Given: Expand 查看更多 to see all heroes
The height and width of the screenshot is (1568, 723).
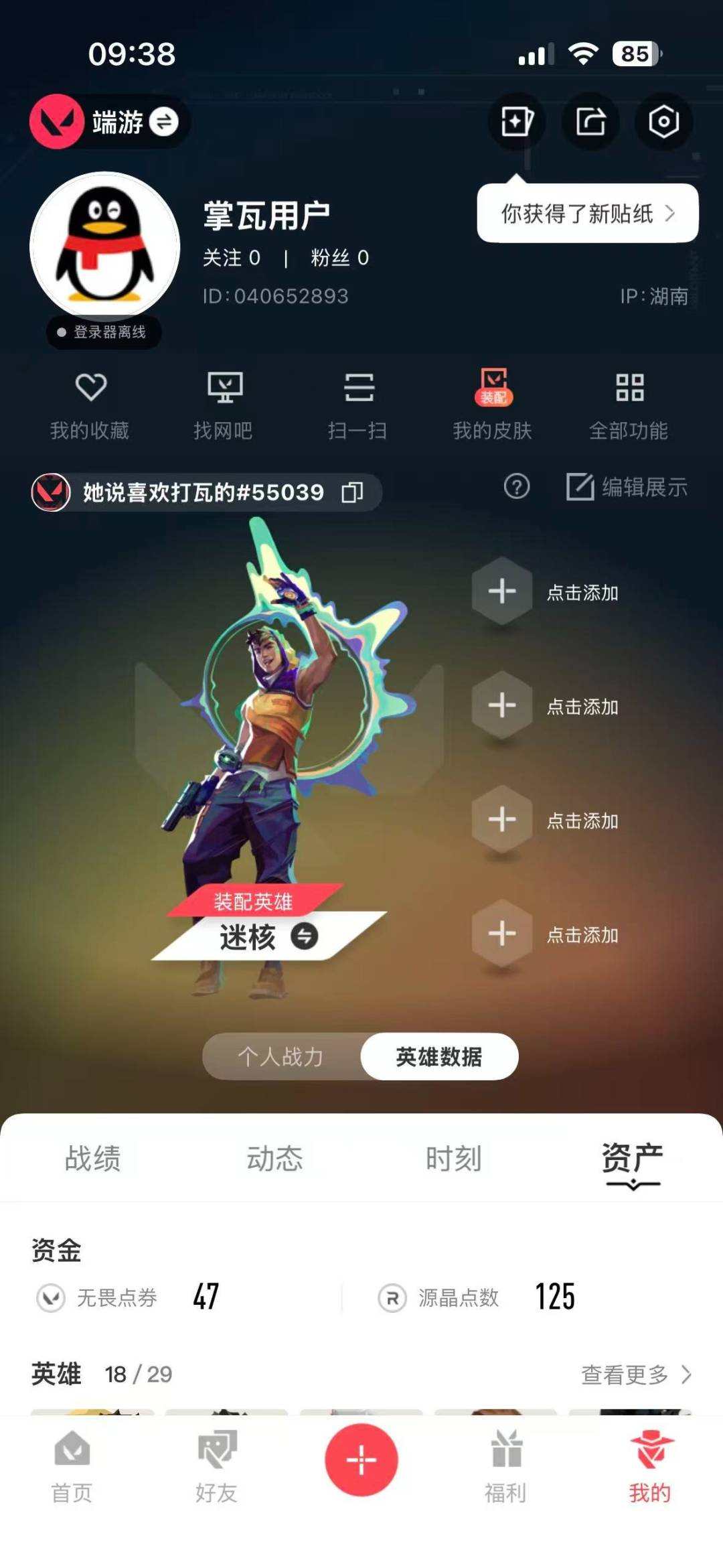Looking at the screenshot, I should tap(636, 1376).
